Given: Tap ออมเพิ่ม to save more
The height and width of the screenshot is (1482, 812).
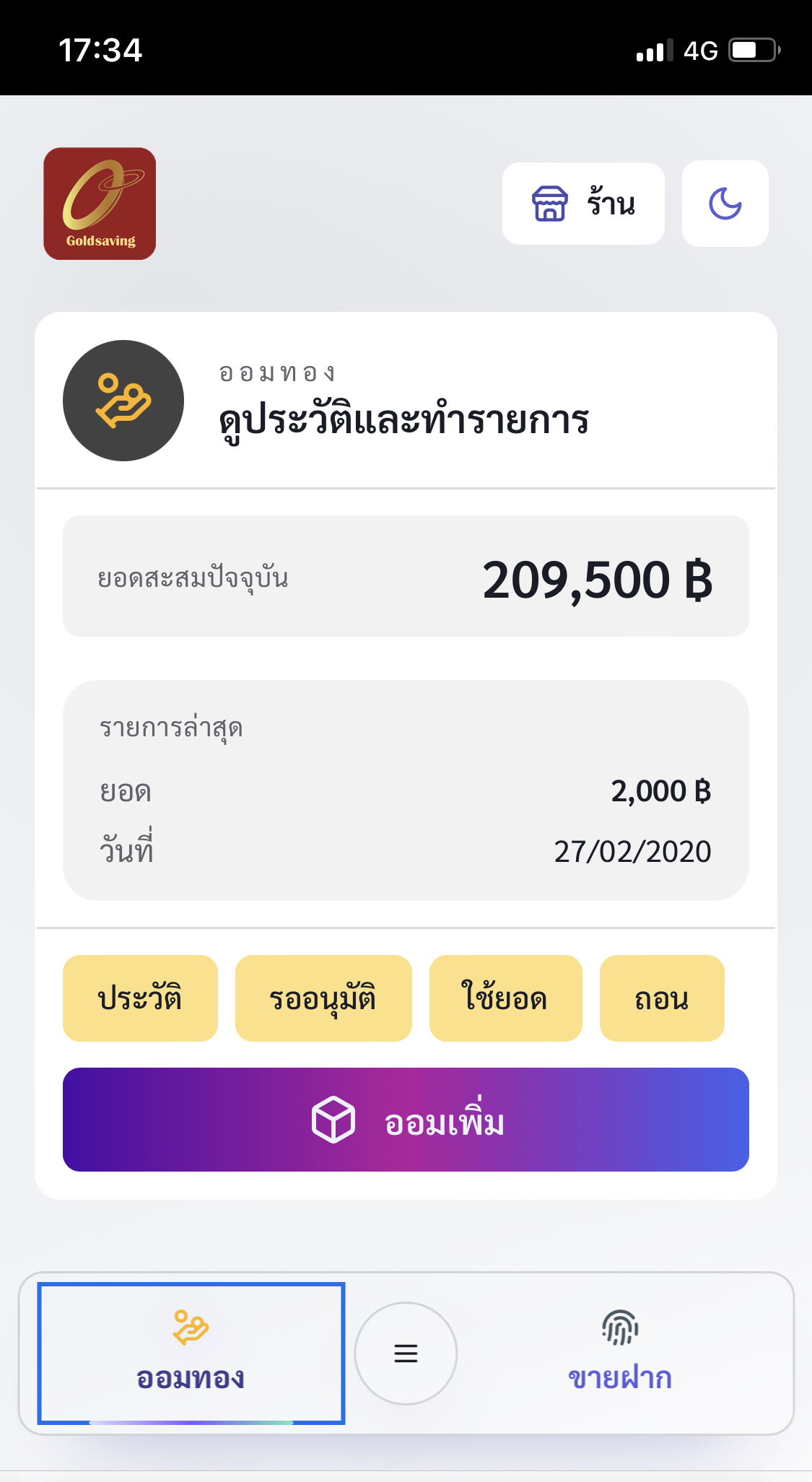Looking at the screenshot, I should 406,1120.
